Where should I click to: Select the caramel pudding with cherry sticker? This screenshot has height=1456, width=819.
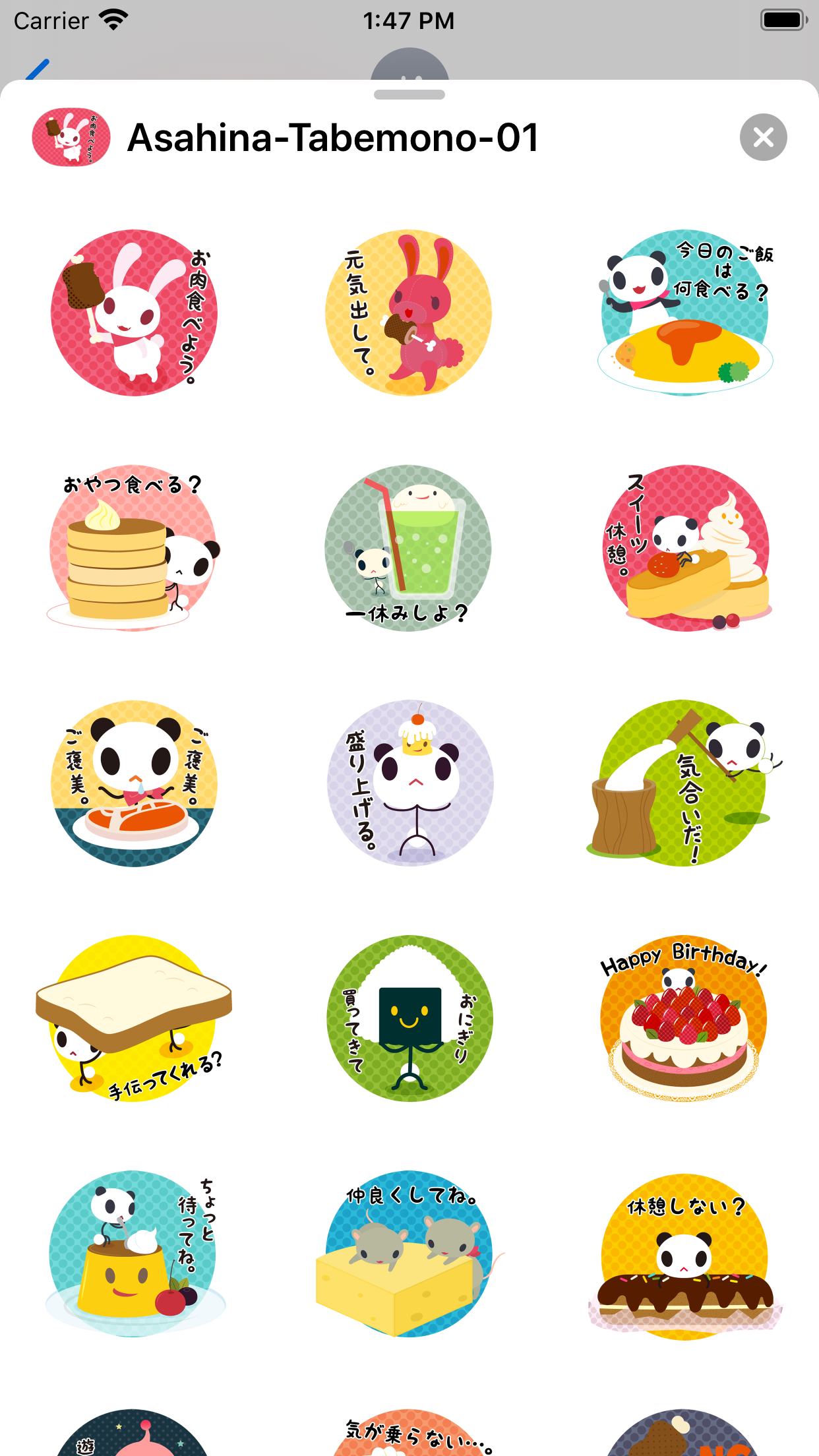(x=134, y=1254)
